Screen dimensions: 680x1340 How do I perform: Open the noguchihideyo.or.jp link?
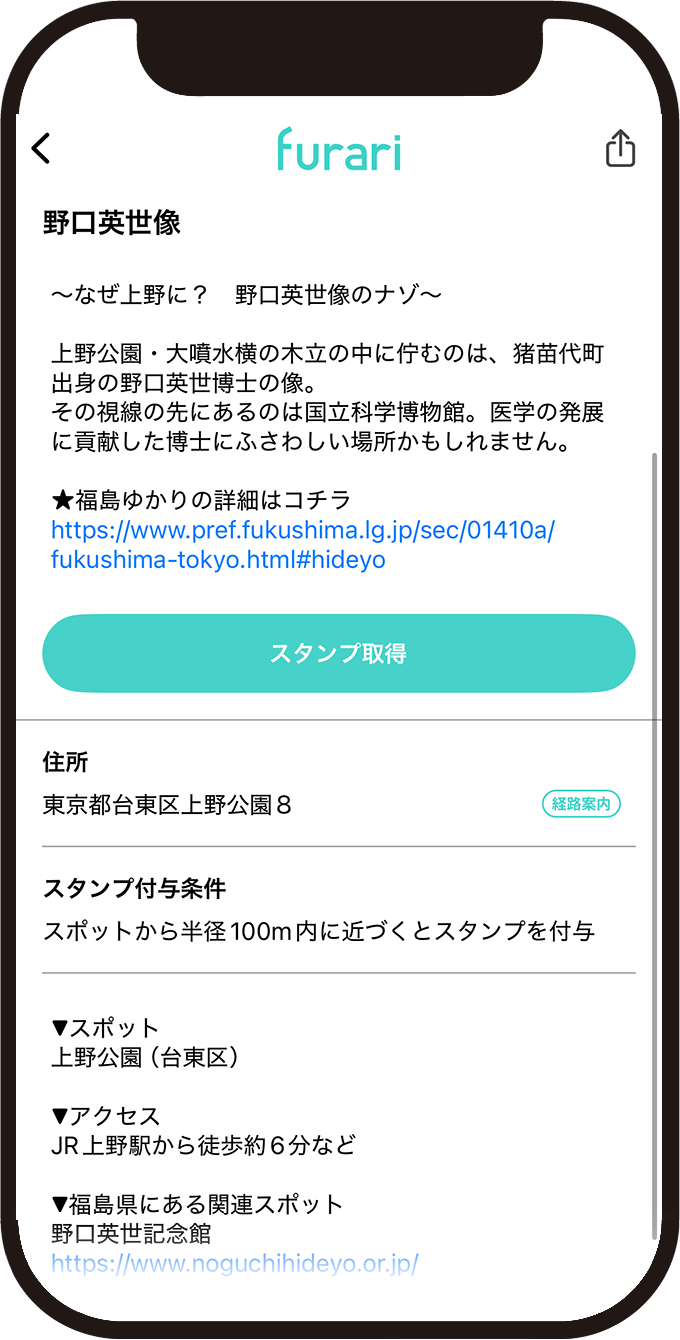[x=234, y=1263]
